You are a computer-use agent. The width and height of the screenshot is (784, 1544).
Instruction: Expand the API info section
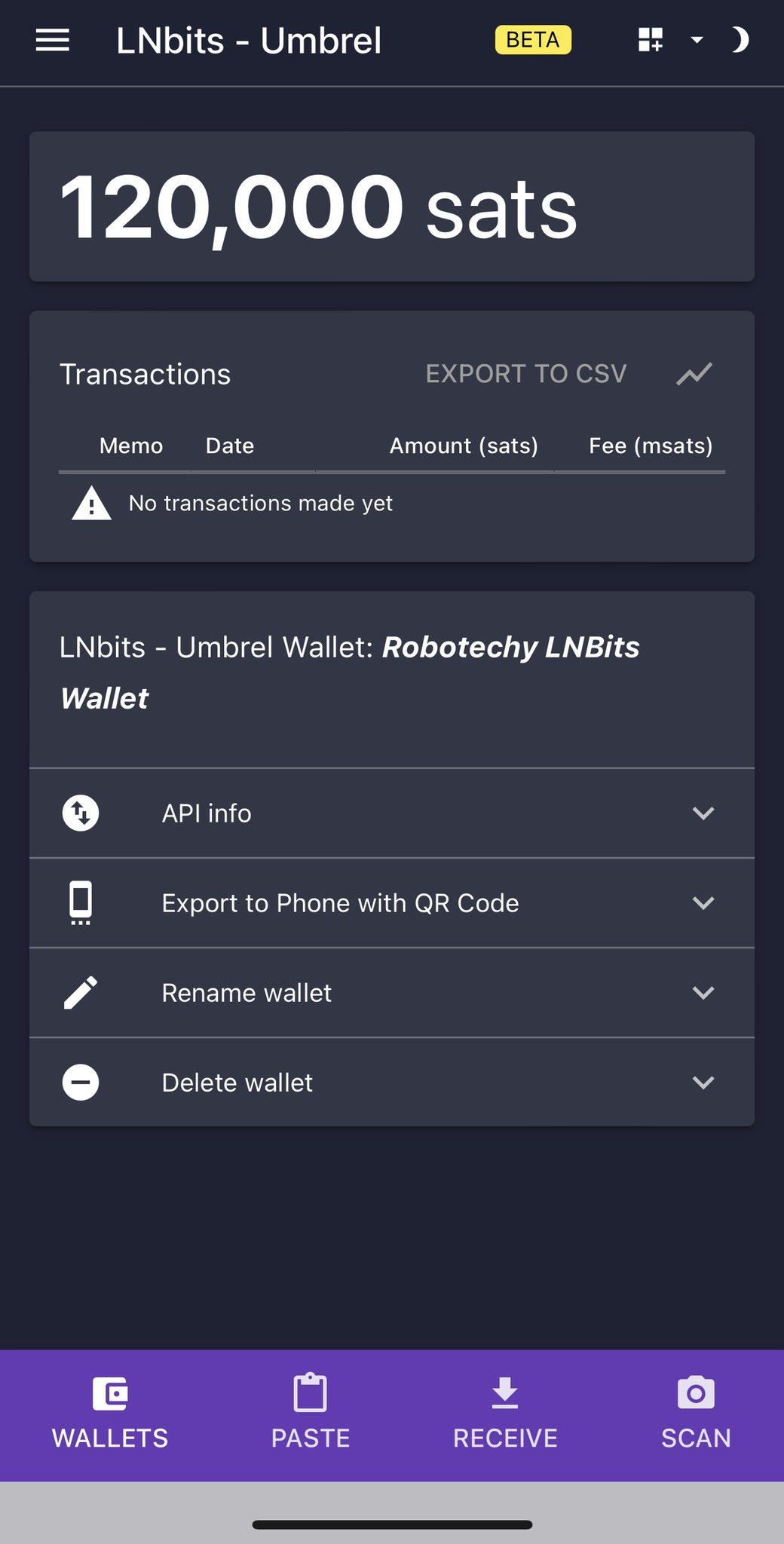(704, 813)
